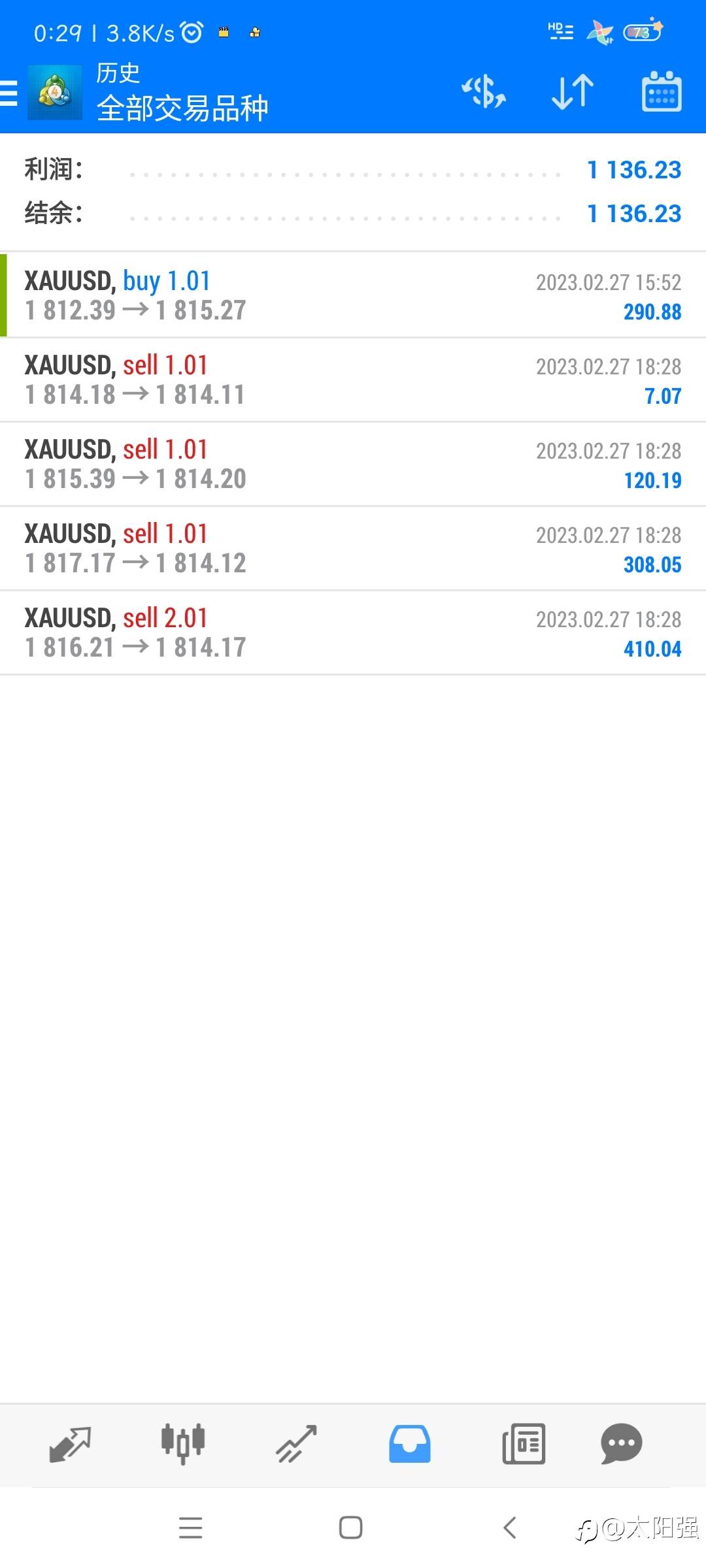The width and height of the screenshot is (706, 1568).
Task: Open the calendar date range picker
Action: (662, 91)
